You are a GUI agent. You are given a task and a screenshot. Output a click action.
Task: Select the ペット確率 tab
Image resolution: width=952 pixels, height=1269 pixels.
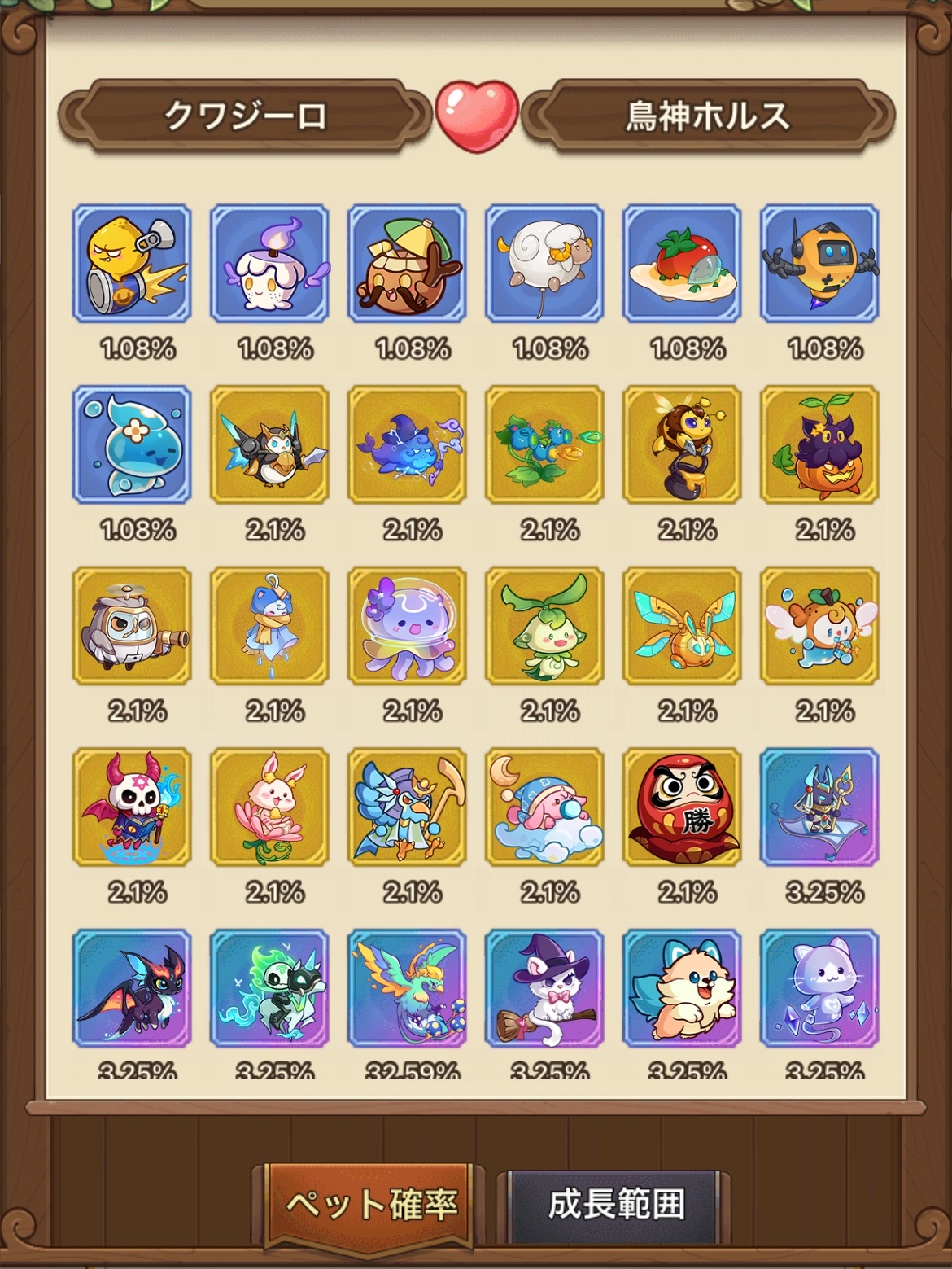[x=372, y=1203]
